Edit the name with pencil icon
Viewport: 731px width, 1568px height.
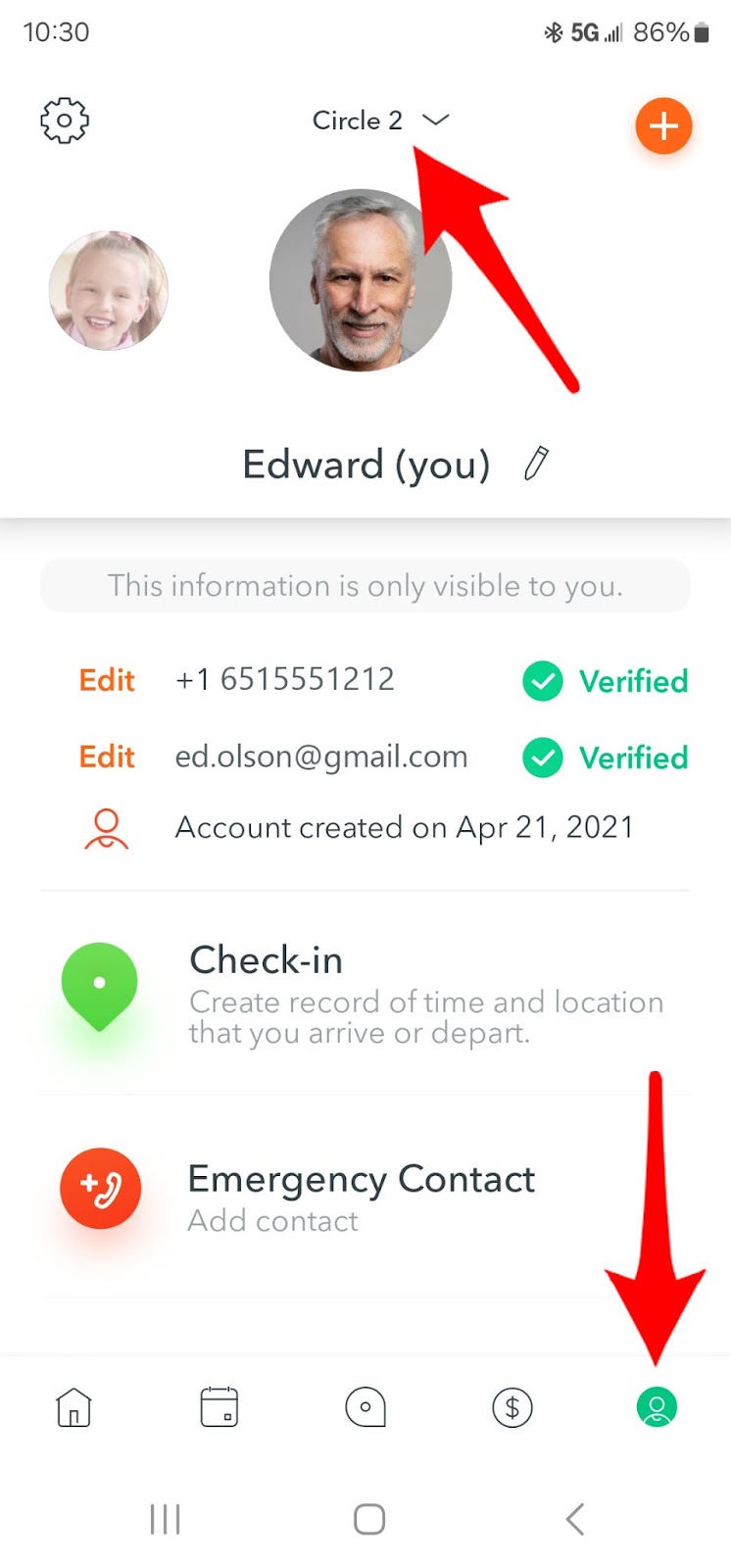[536, 464]
